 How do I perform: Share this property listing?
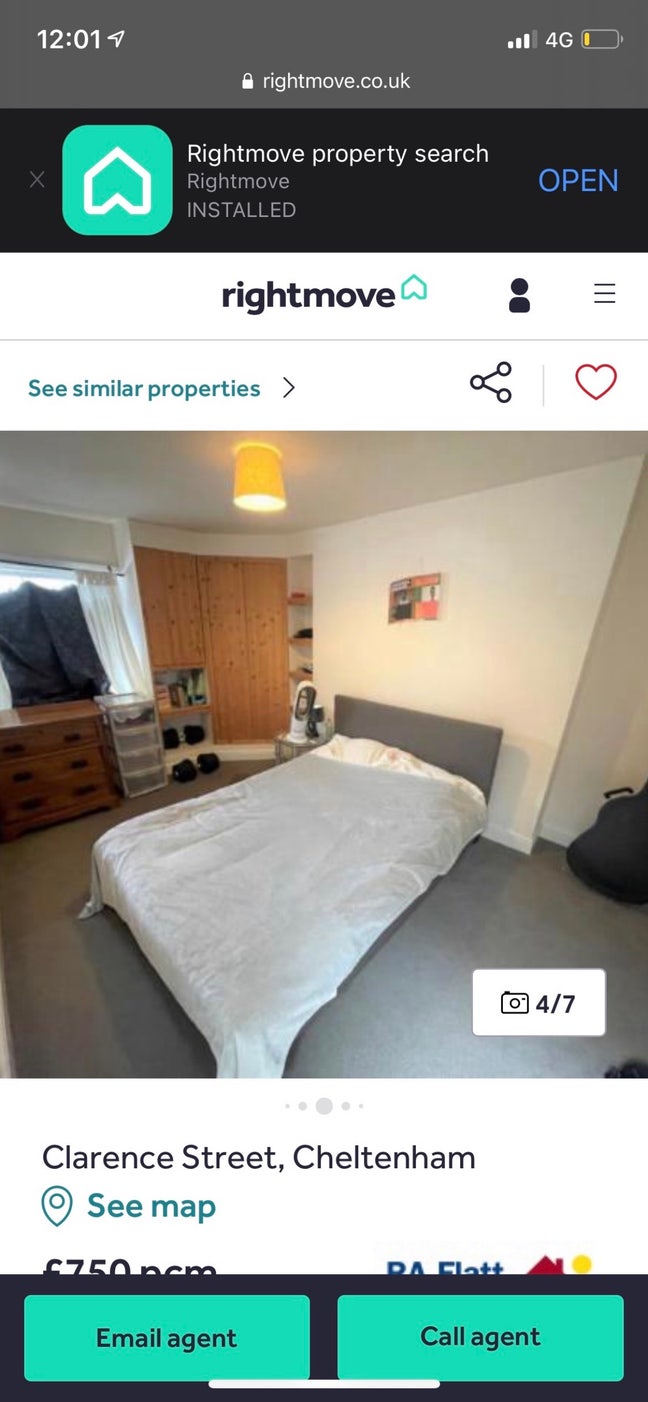click(490, 383)
